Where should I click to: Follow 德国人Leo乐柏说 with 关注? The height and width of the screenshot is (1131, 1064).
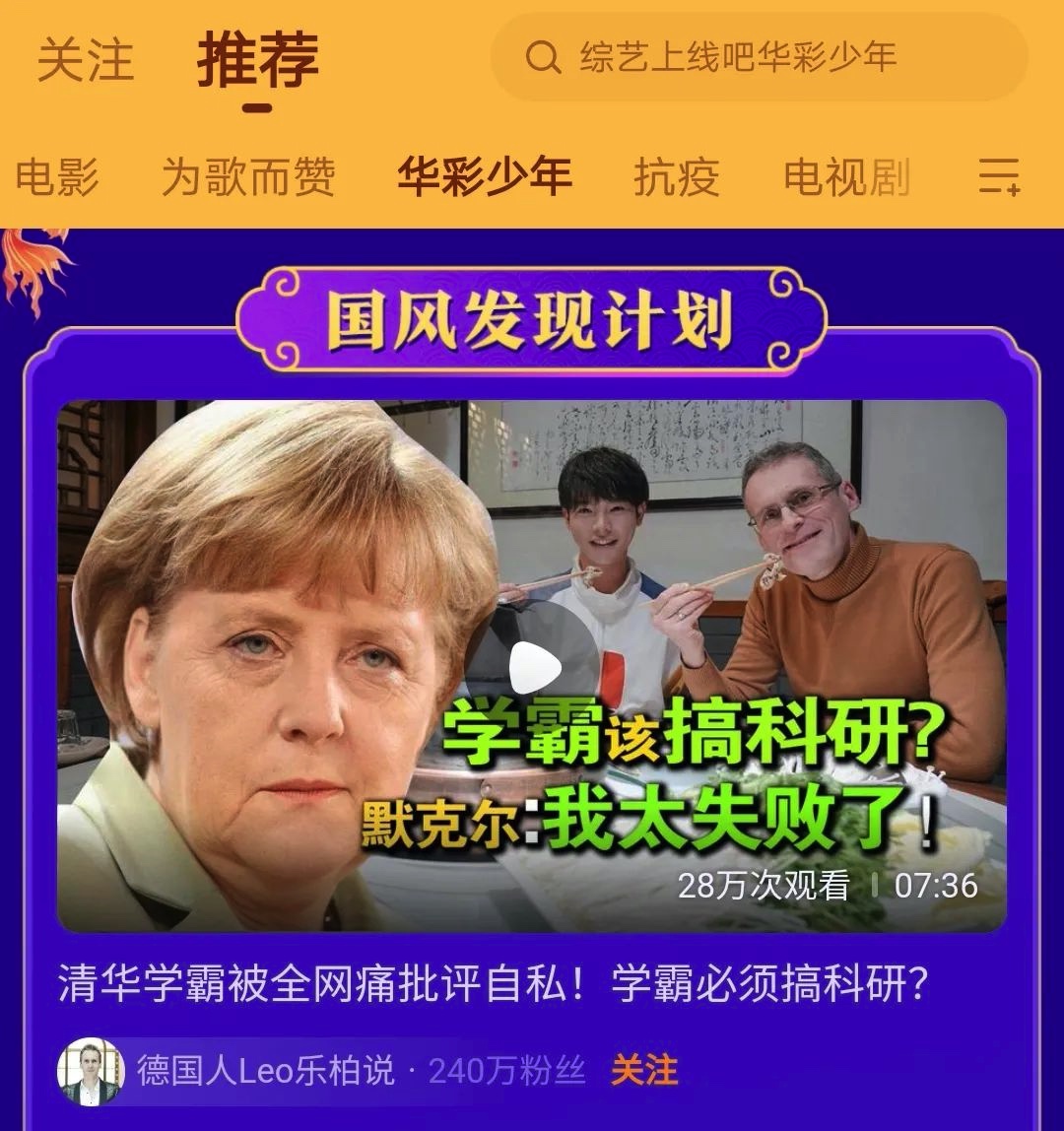point(644,1071)
